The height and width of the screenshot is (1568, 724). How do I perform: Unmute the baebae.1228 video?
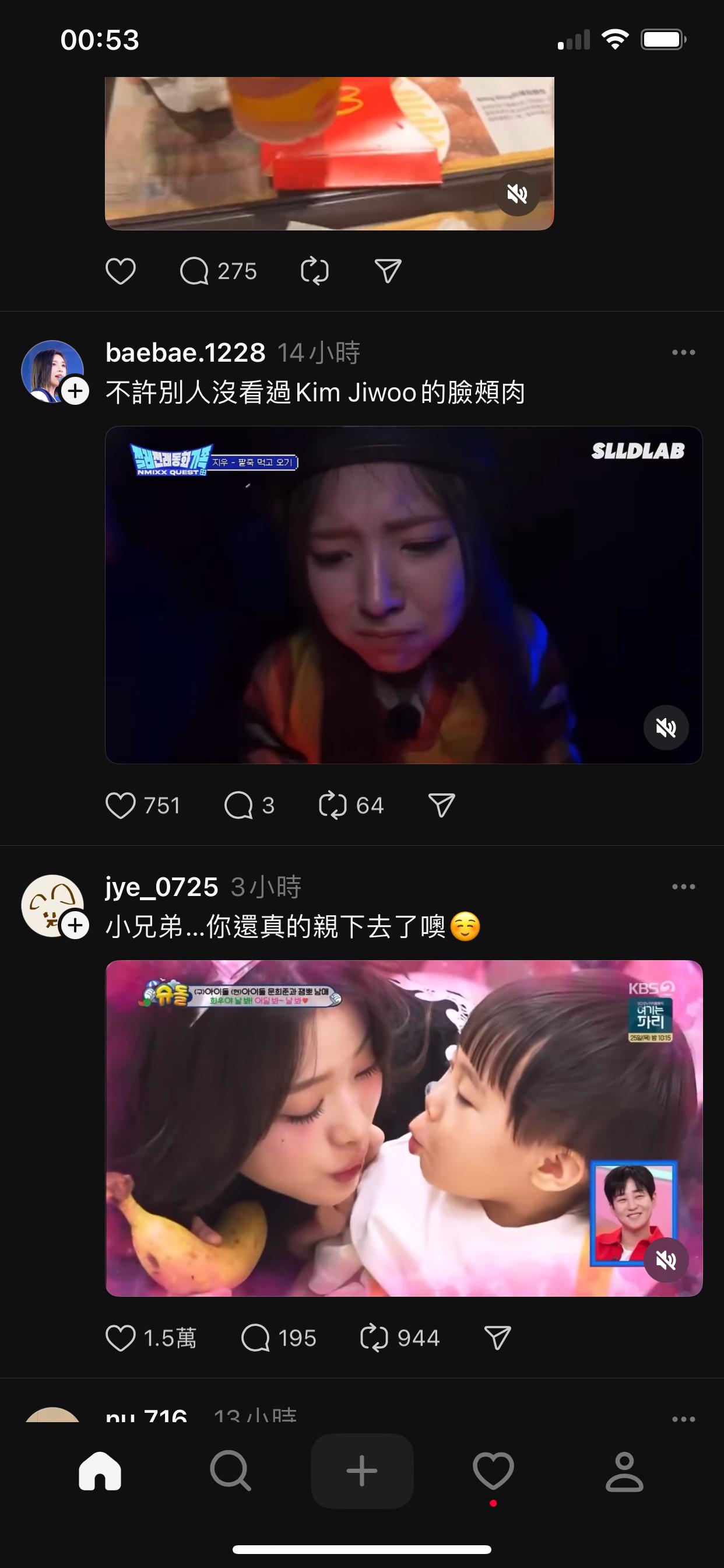(x=666, y=727)
